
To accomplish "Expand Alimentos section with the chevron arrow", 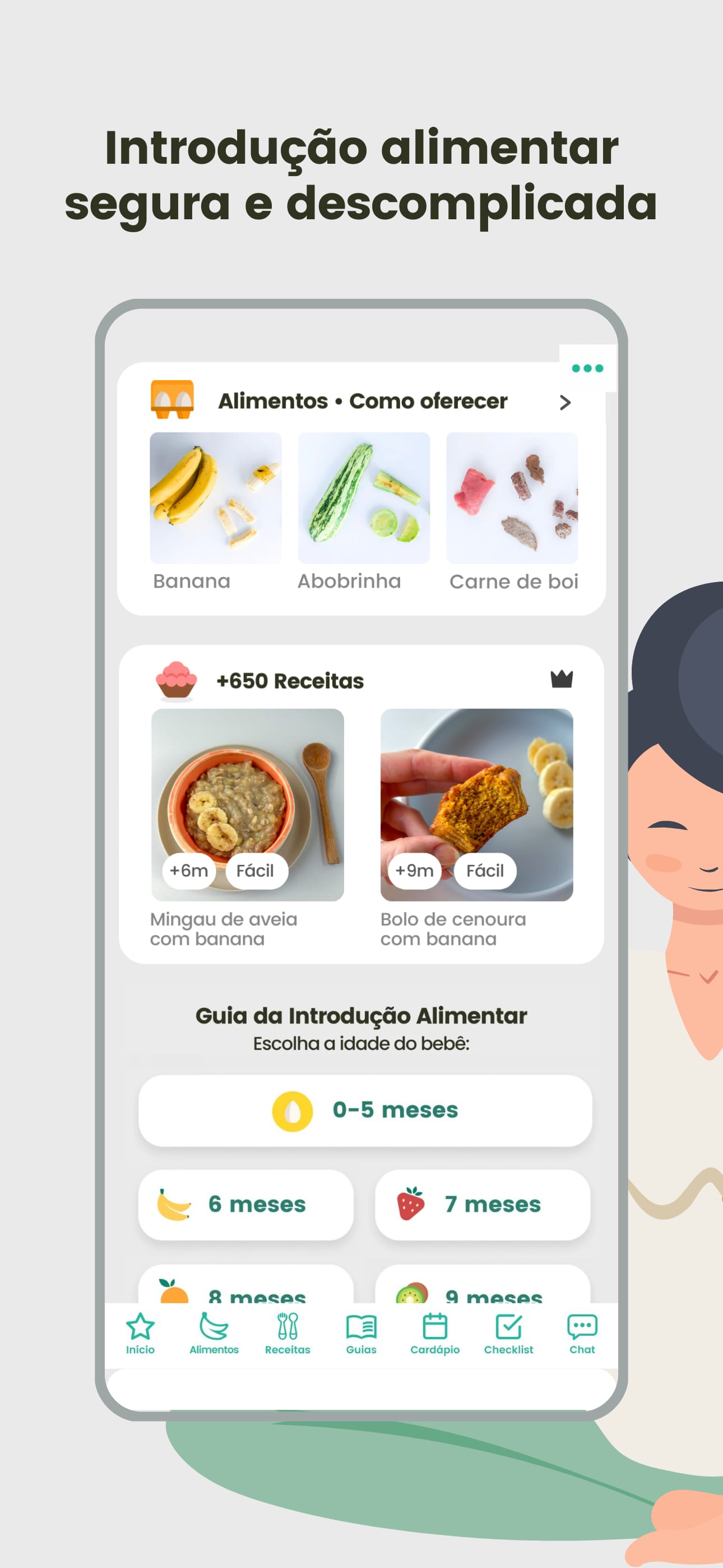I will coord(566,402).
